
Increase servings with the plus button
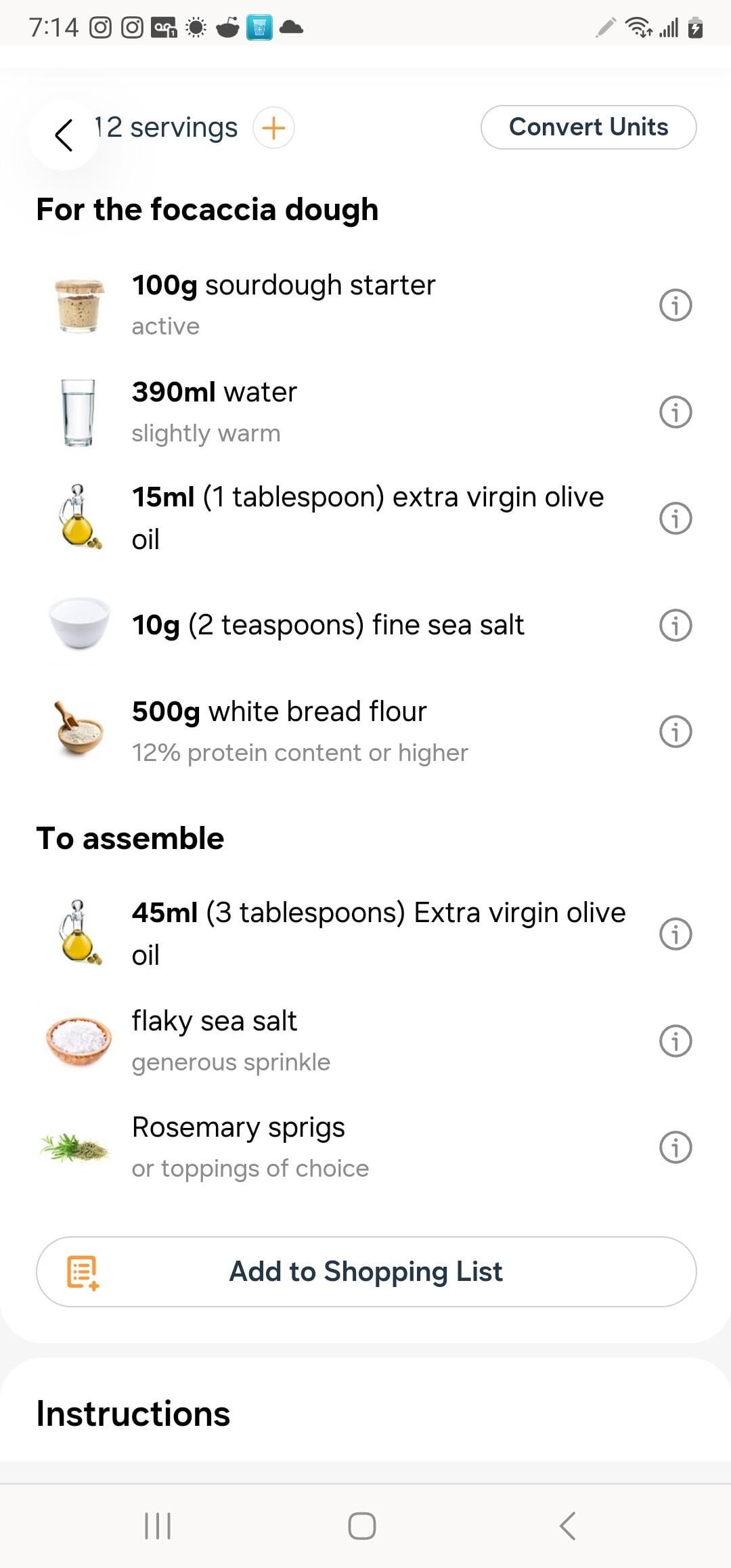273,127
